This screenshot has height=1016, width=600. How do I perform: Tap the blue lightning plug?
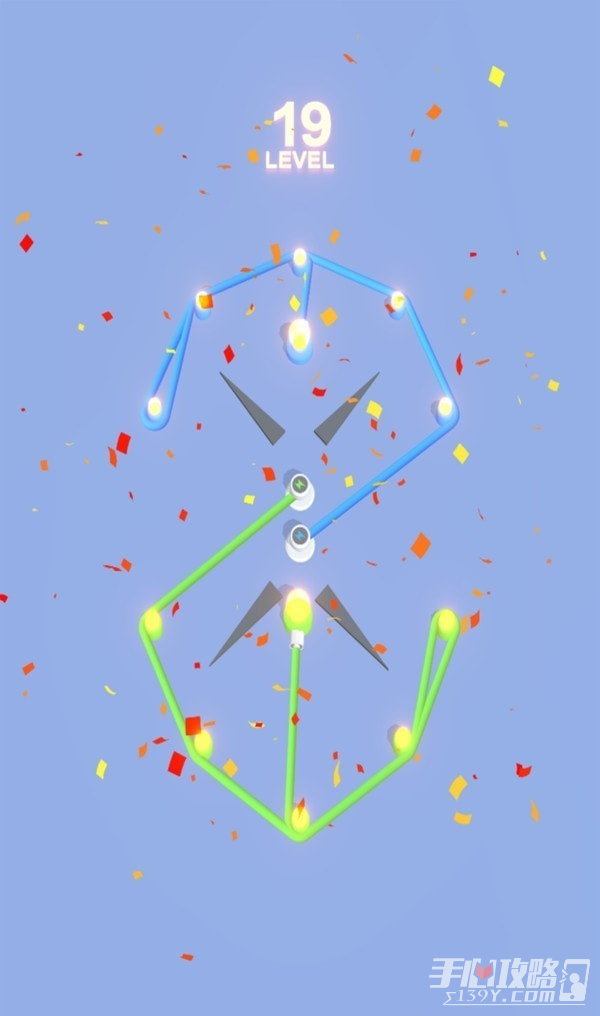tap(298, 536)
